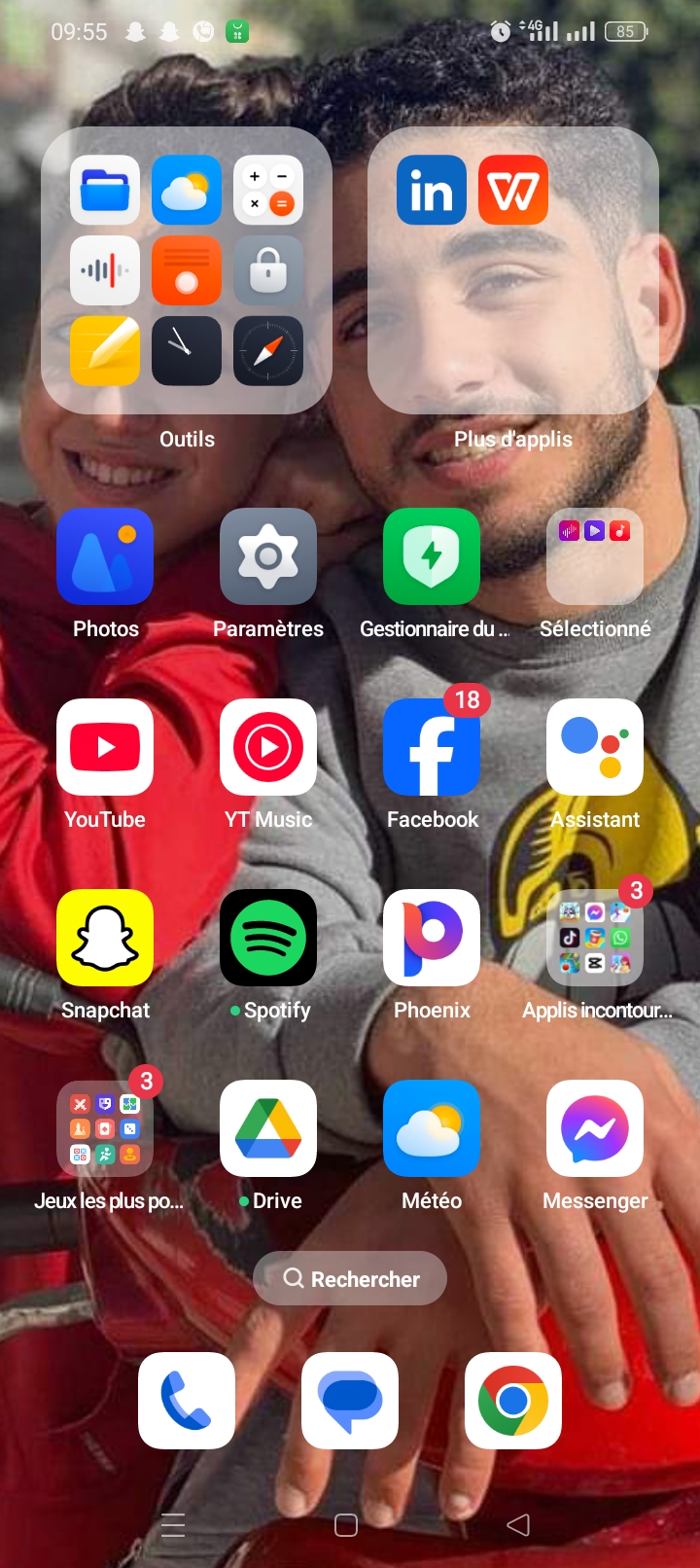Launch Chrome from the dock
The height and width of the screenshot is (1568, 700).
pos(513,1401)
